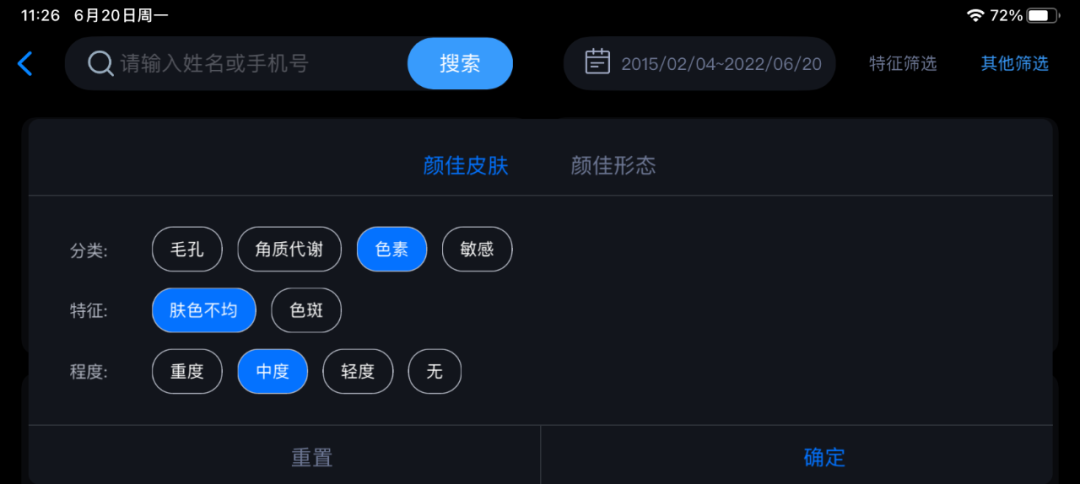Viewport: 1080px width, 484px height.
Task: Reset filters with 重置
Action: 311,458
